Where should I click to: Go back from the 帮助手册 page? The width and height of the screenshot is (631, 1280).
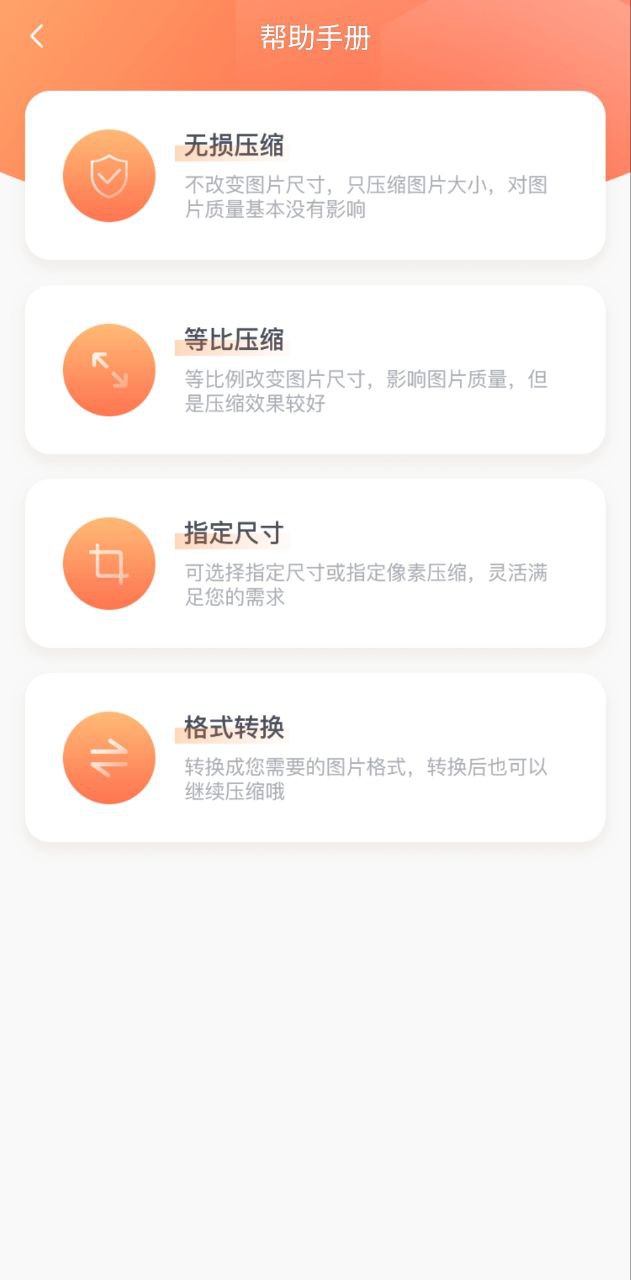(37, 37)
